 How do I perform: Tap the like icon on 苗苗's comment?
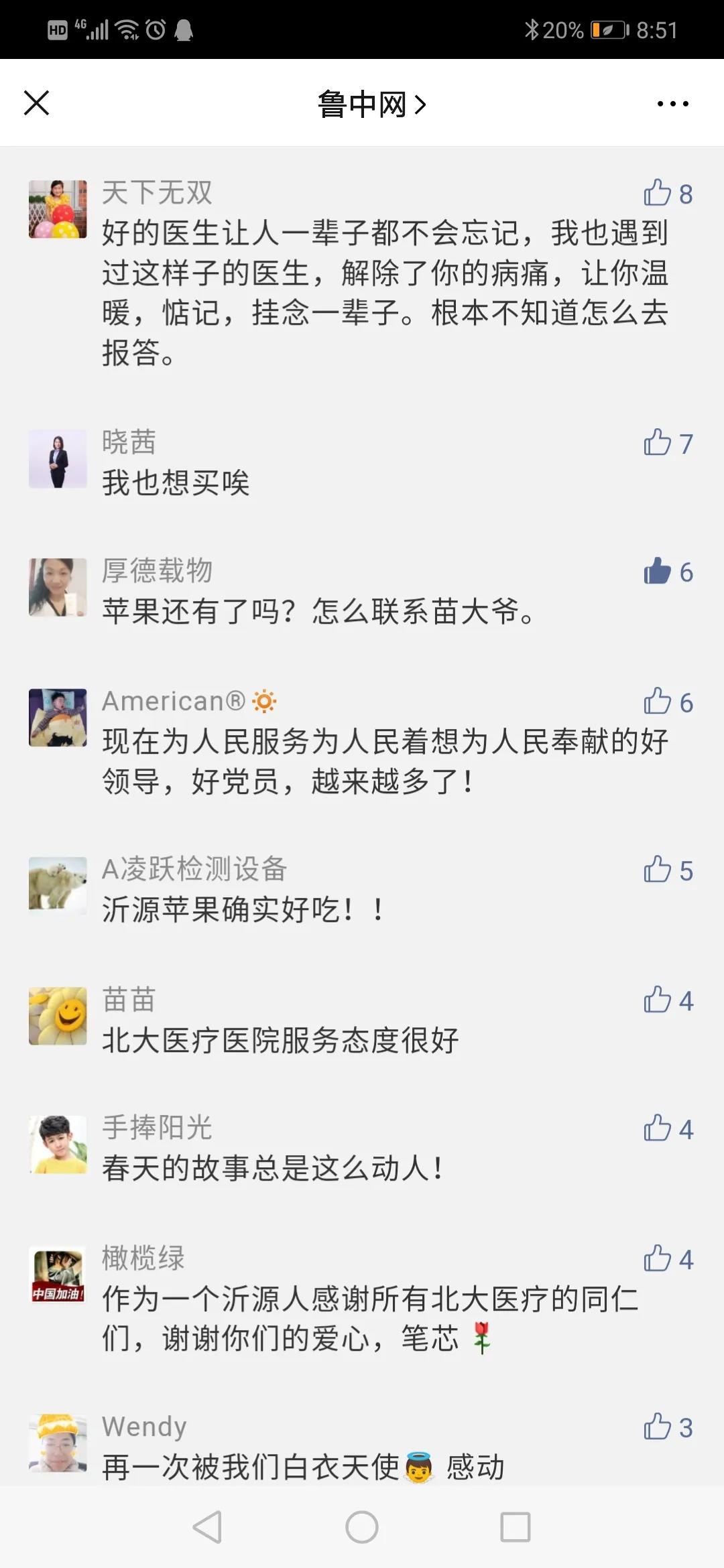pyautogui.click(x=658, y=1000)
